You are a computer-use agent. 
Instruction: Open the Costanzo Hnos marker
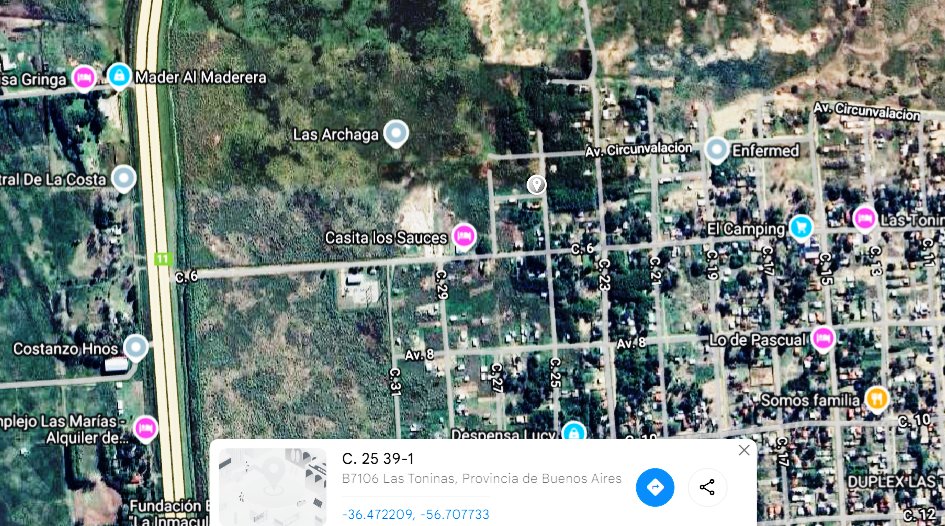135,347
